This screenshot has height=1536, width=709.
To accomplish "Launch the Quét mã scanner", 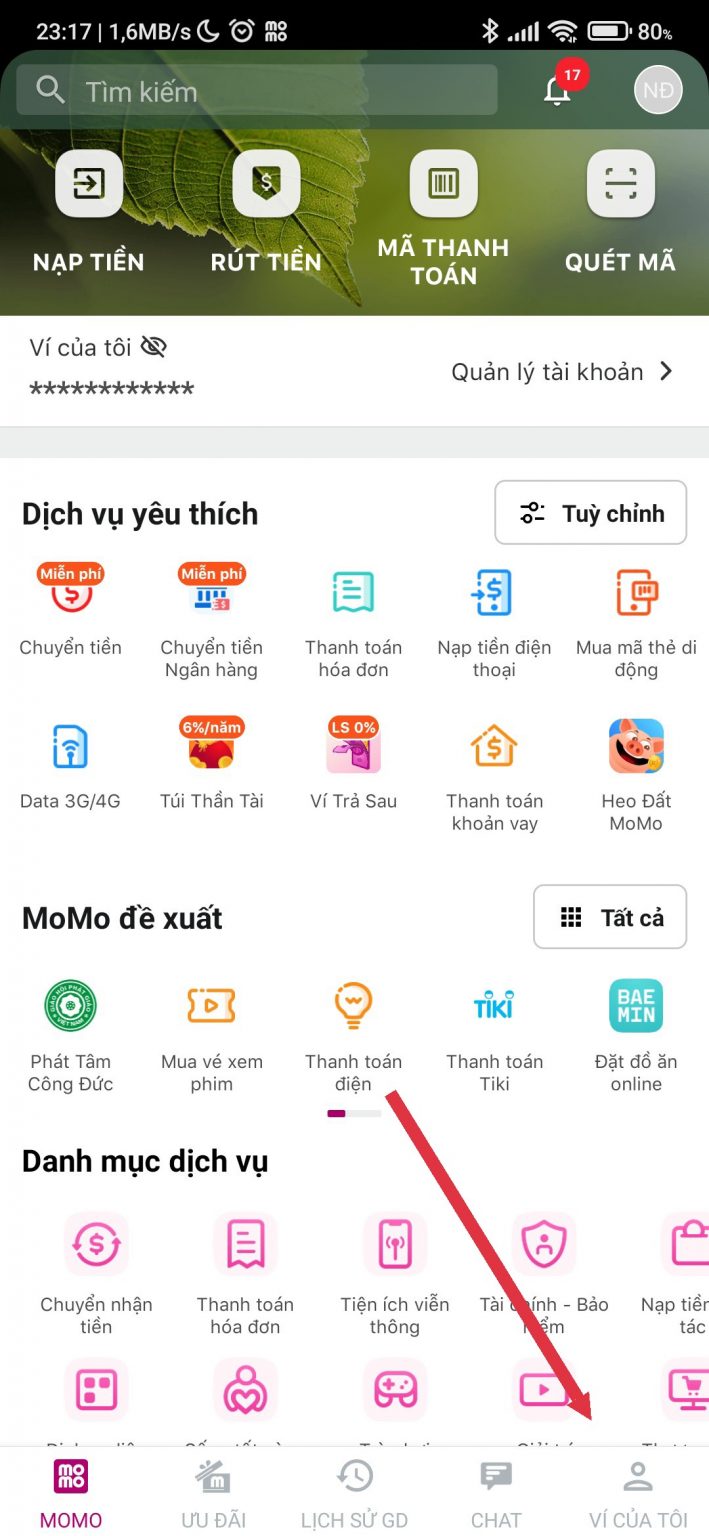I will pos(620,184).
